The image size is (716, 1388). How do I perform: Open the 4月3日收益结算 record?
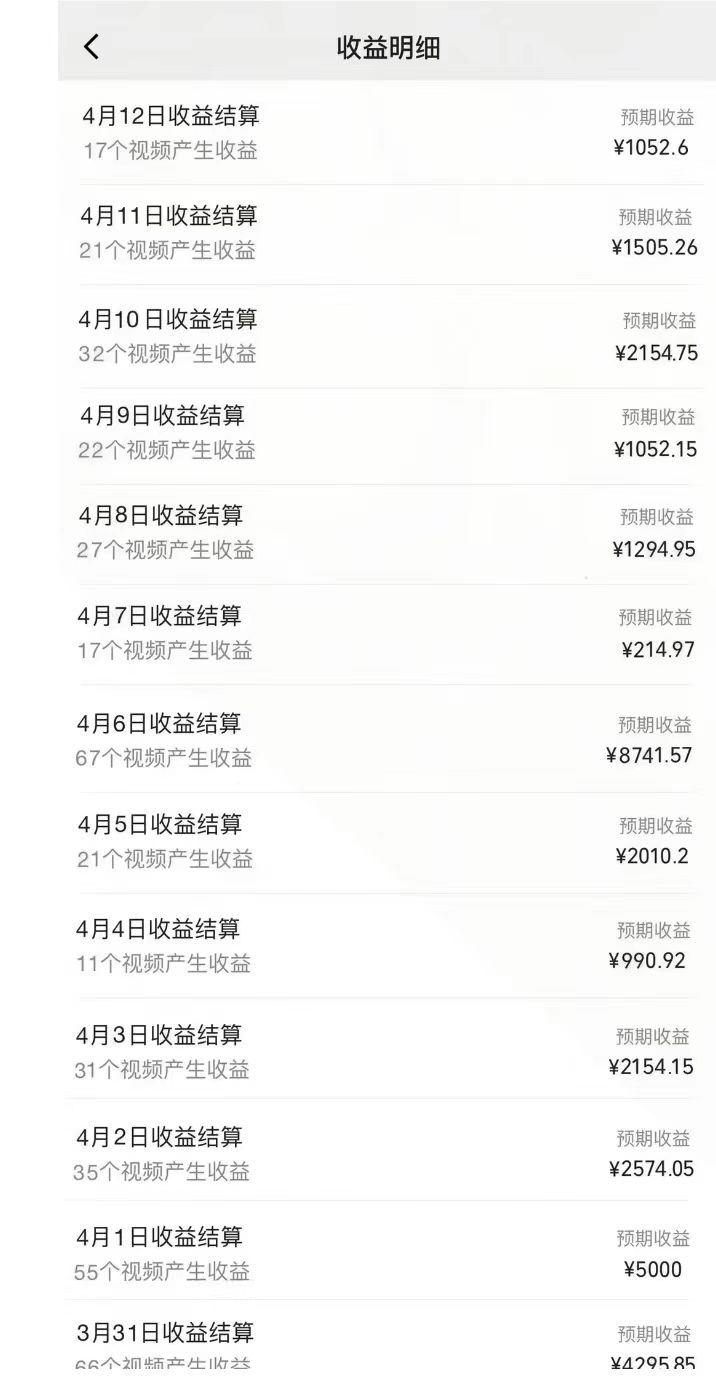pyautogui.click(x=388, y=1048)
